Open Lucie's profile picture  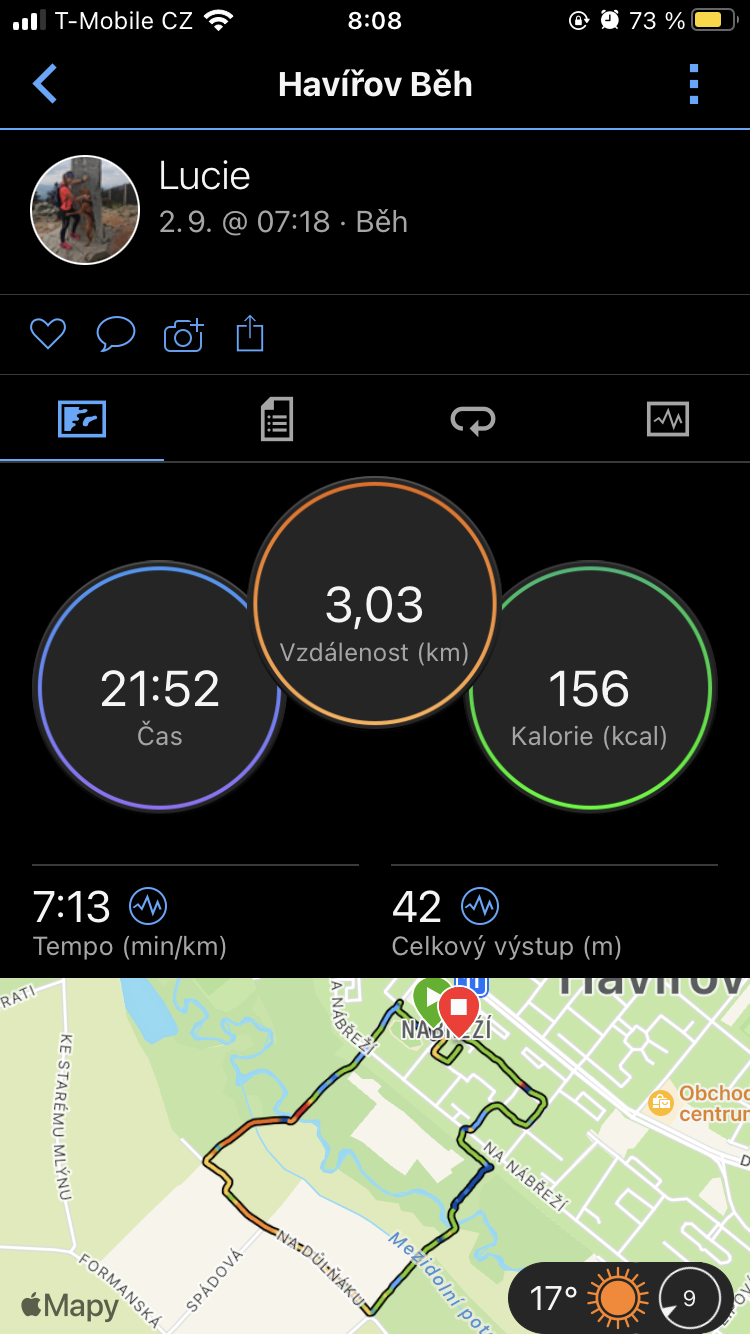[85, 209]
